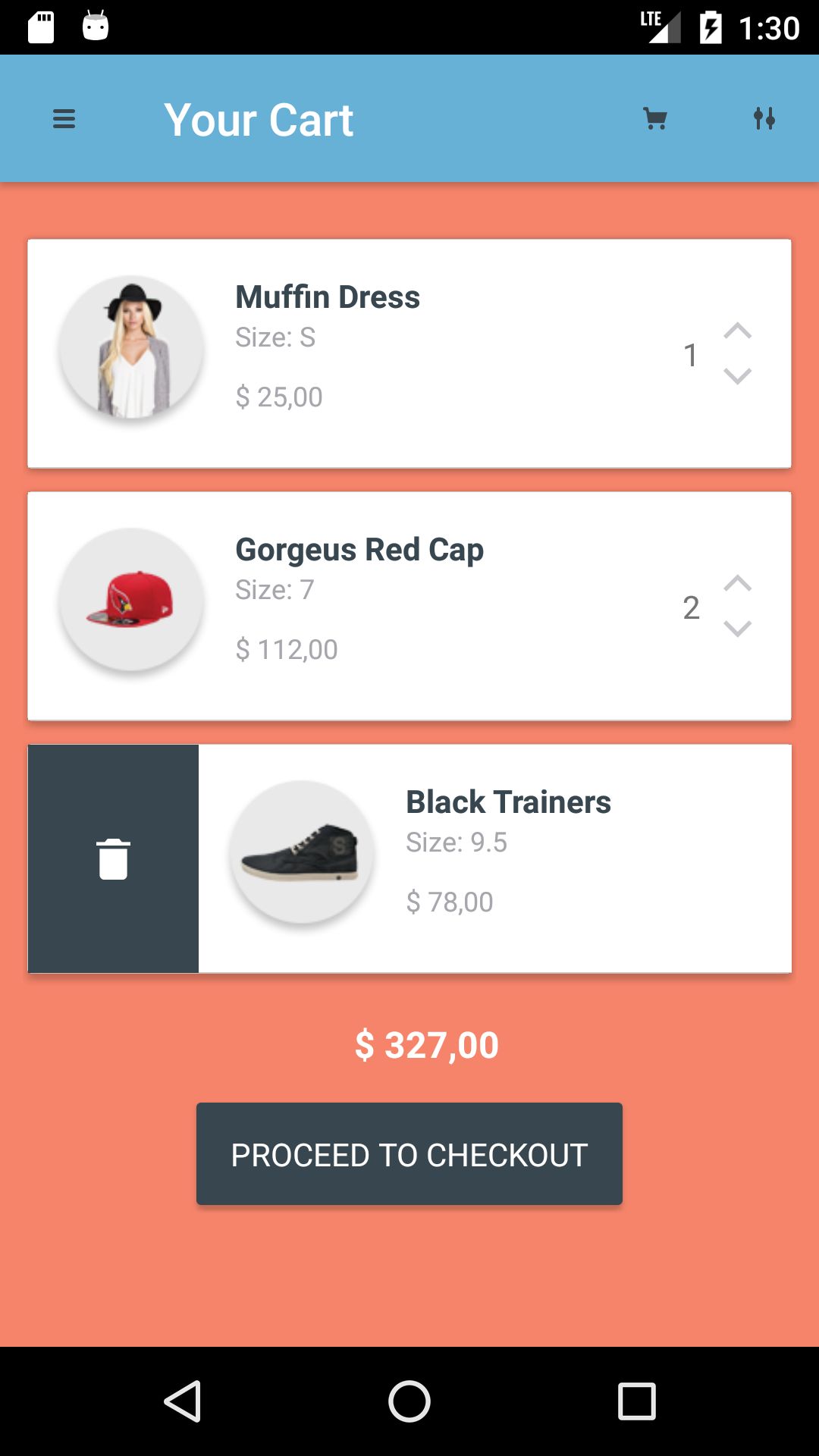Go back using the system back button
Screen dimensions: 819x1456
pos(182,1401)
